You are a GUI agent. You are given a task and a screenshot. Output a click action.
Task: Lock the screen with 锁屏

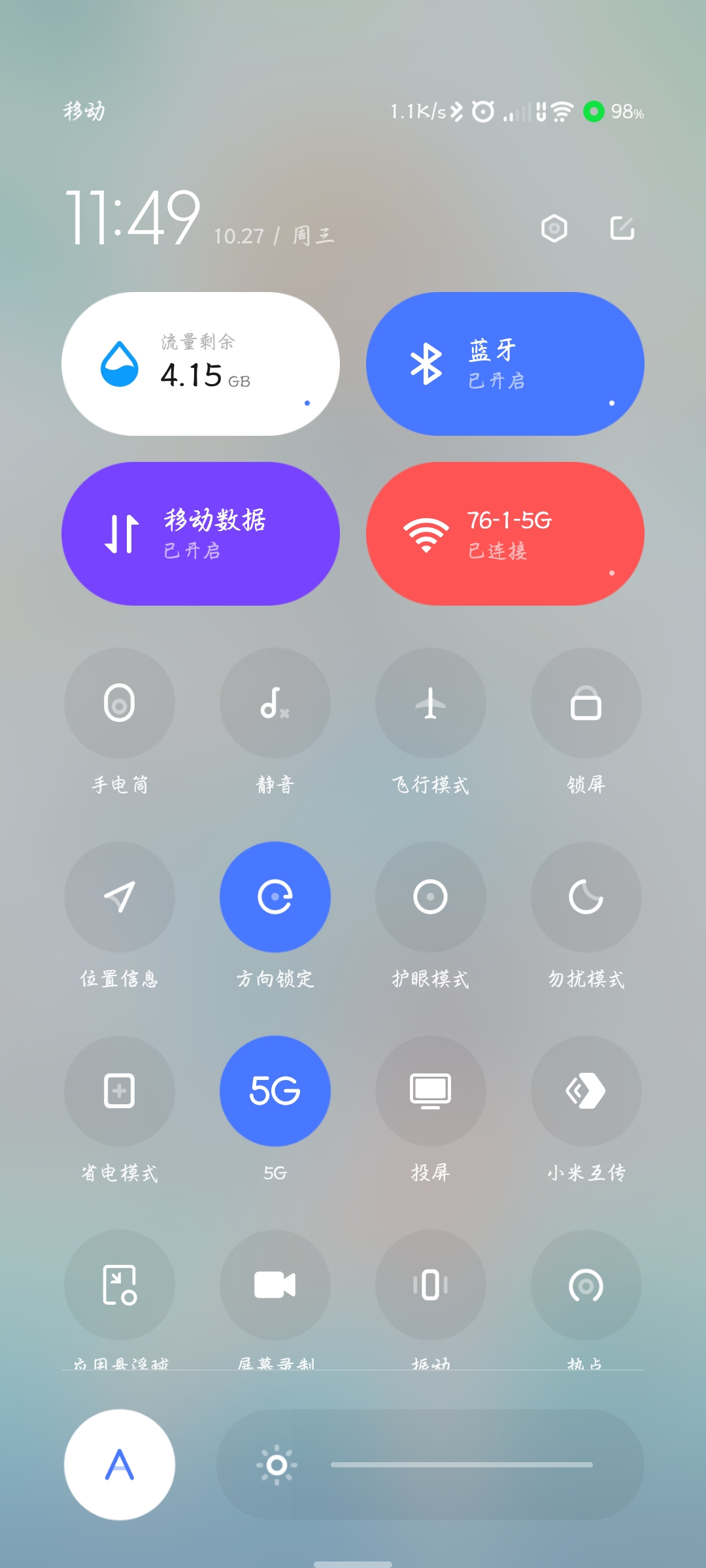(x=586, y=703)
